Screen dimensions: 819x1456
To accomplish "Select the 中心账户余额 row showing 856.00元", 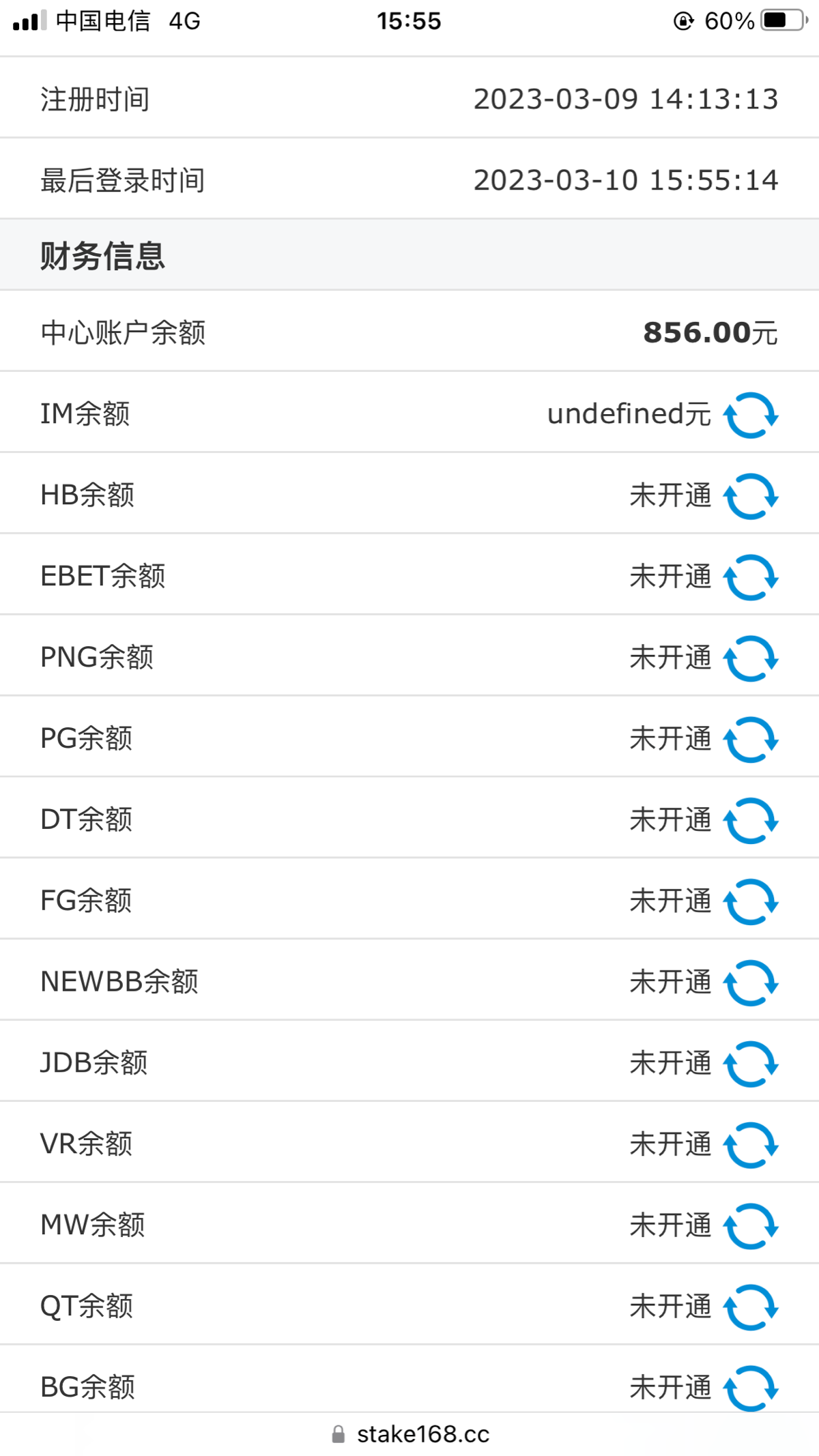I will point(409,332).
